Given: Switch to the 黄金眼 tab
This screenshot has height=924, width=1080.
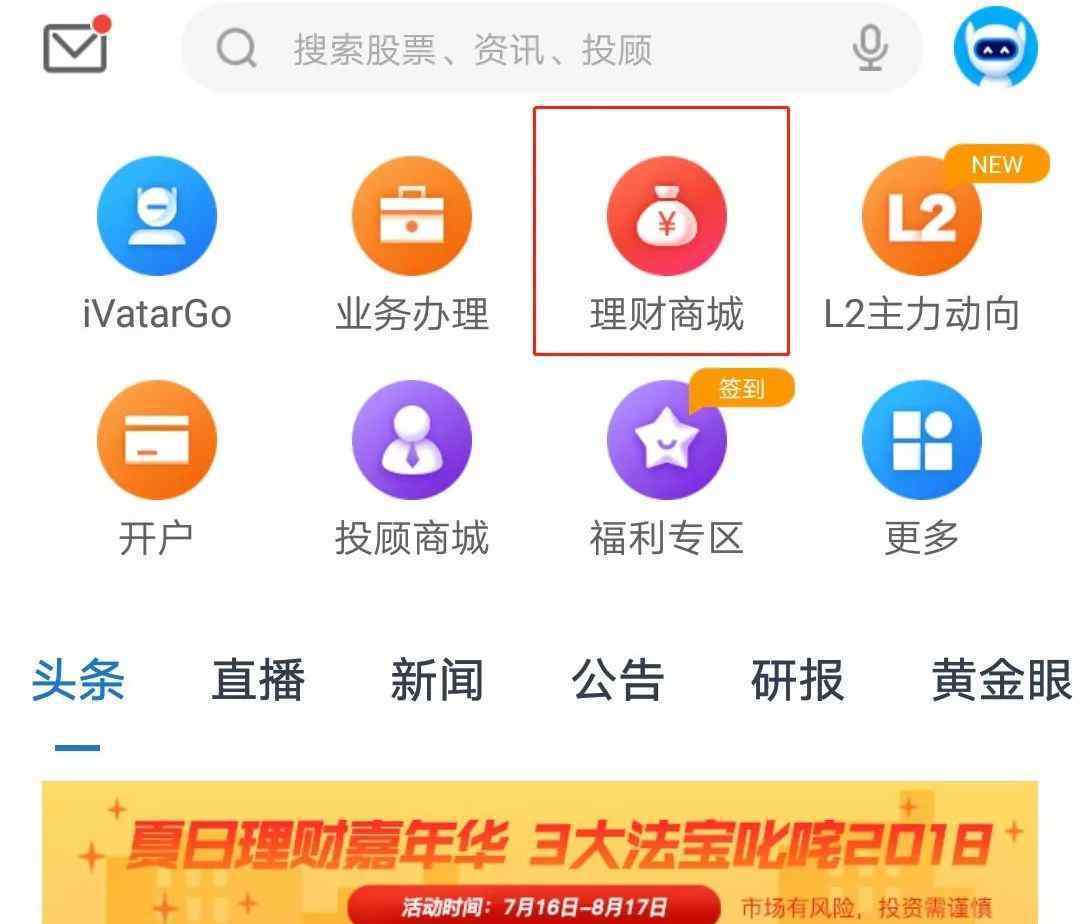Looking at the screenshot, I should 1000,682.
